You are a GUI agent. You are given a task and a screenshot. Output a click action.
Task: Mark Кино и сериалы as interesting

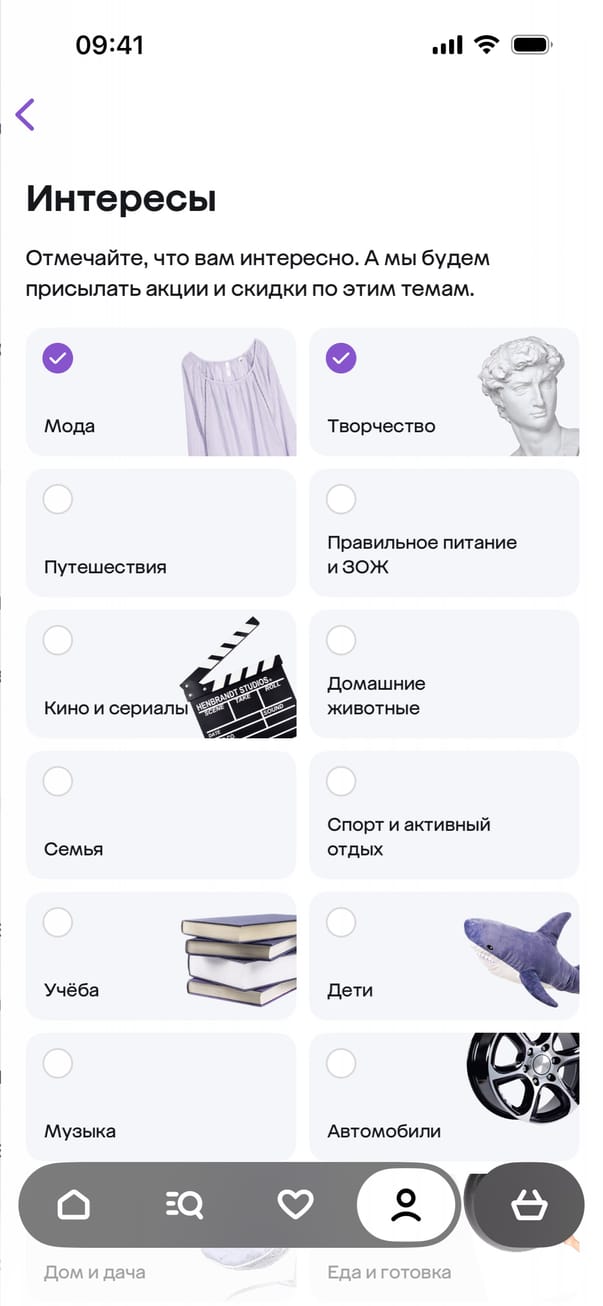coord(58,640)
